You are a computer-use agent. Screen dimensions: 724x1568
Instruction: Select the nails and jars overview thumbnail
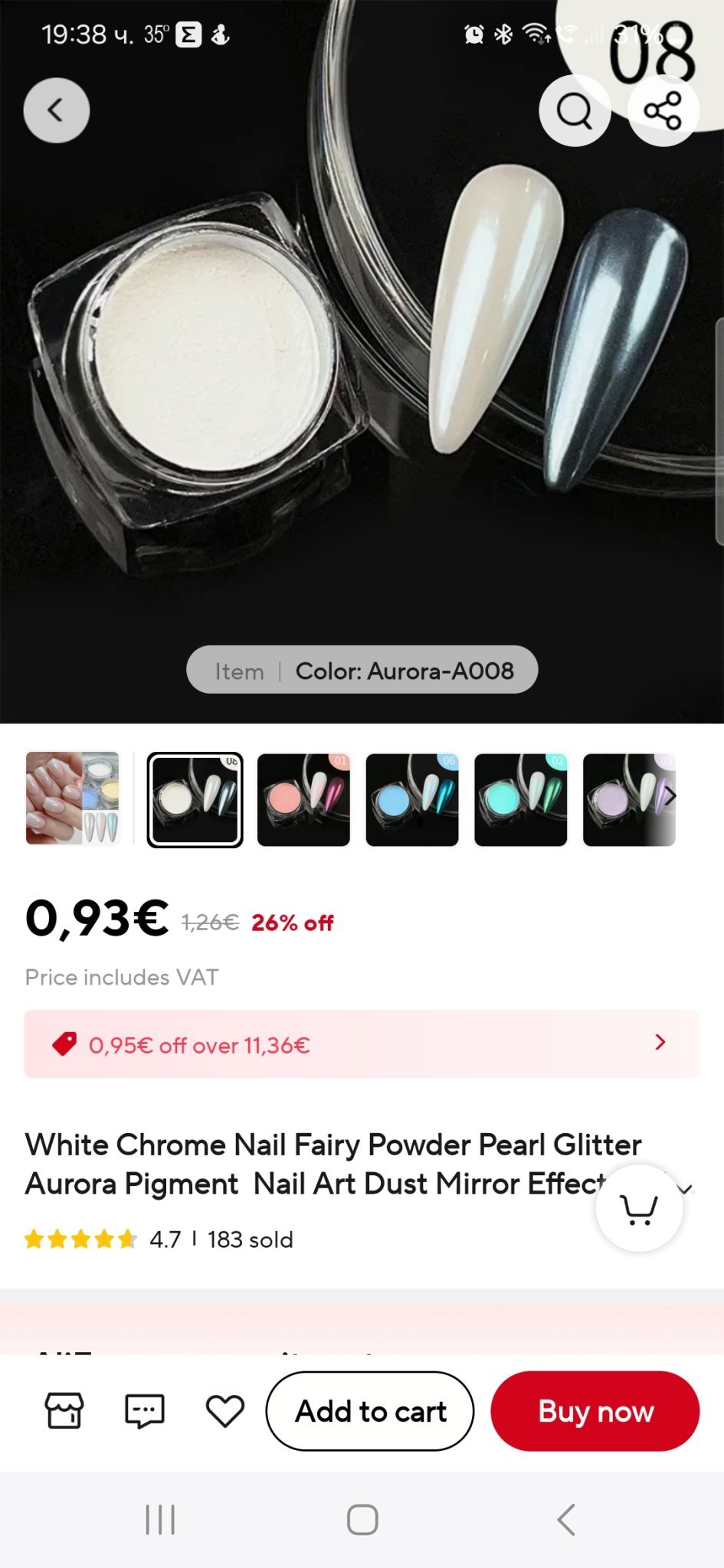tap(73, 799)
